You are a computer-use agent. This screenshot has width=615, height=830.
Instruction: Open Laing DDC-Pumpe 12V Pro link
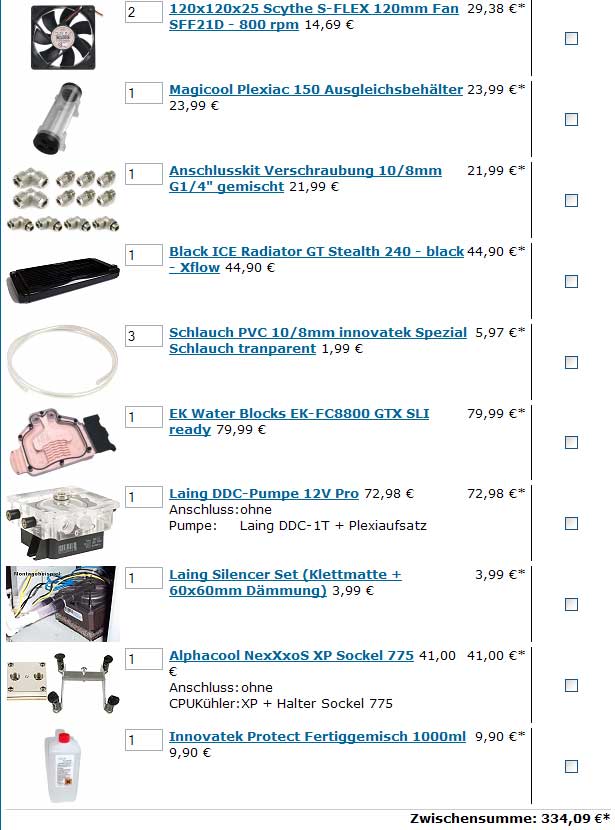[x=264, y=494]
